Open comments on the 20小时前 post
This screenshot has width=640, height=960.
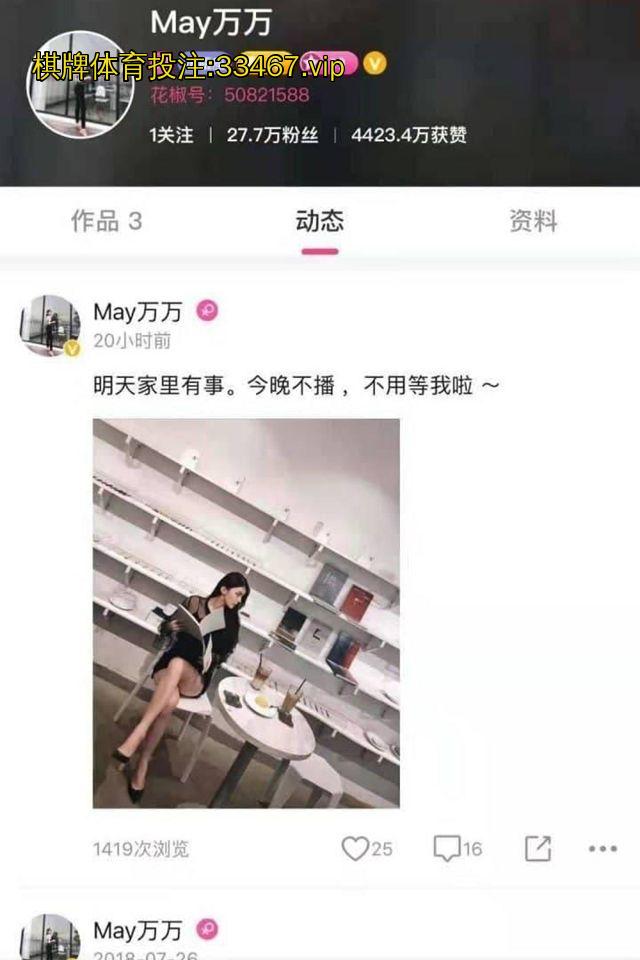pos(446,849)
